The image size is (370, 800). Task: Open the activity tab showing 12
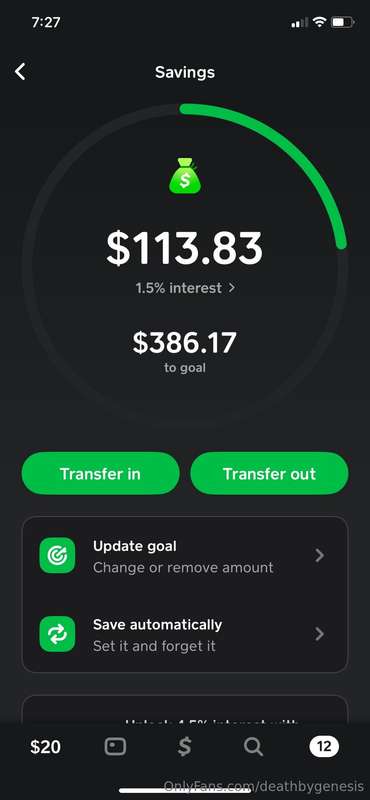[324, 747]
